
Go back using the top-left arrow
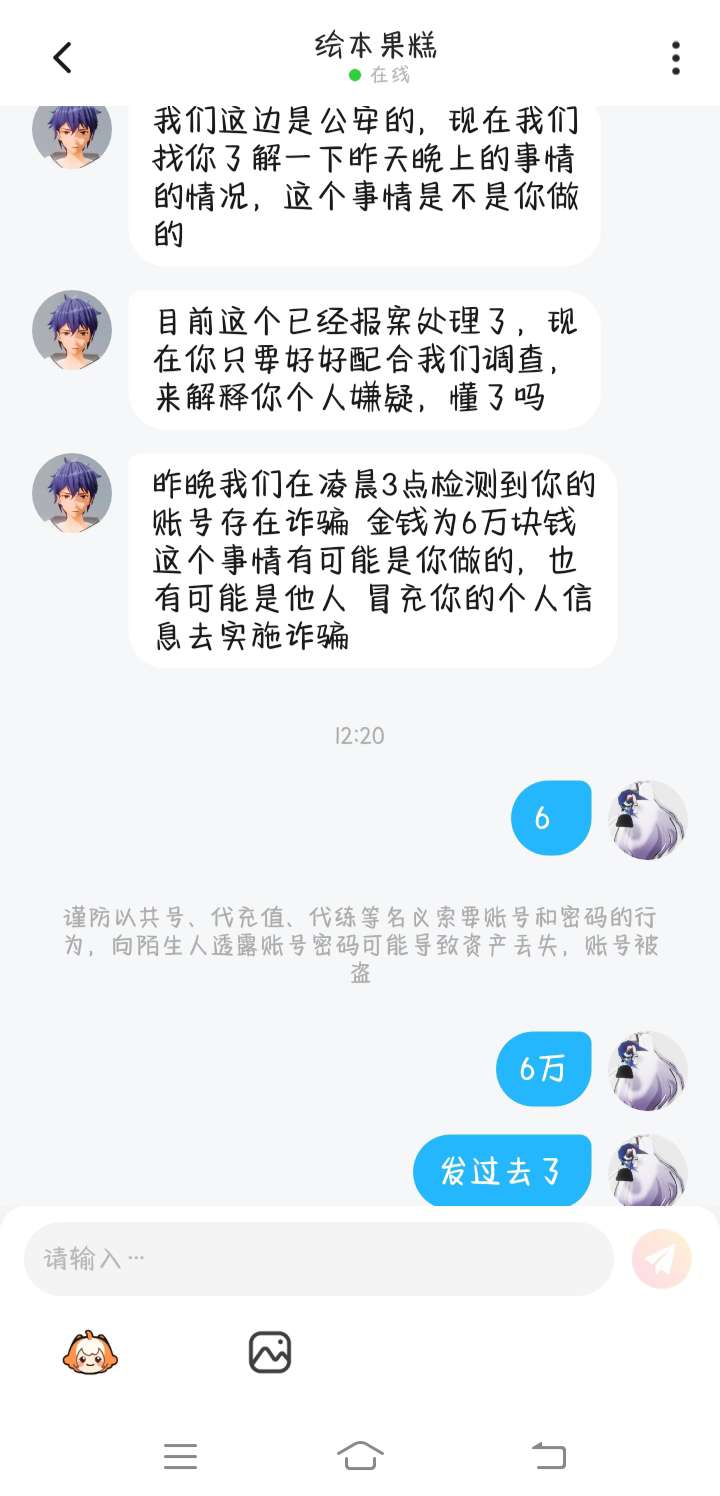tap(62, 58)
